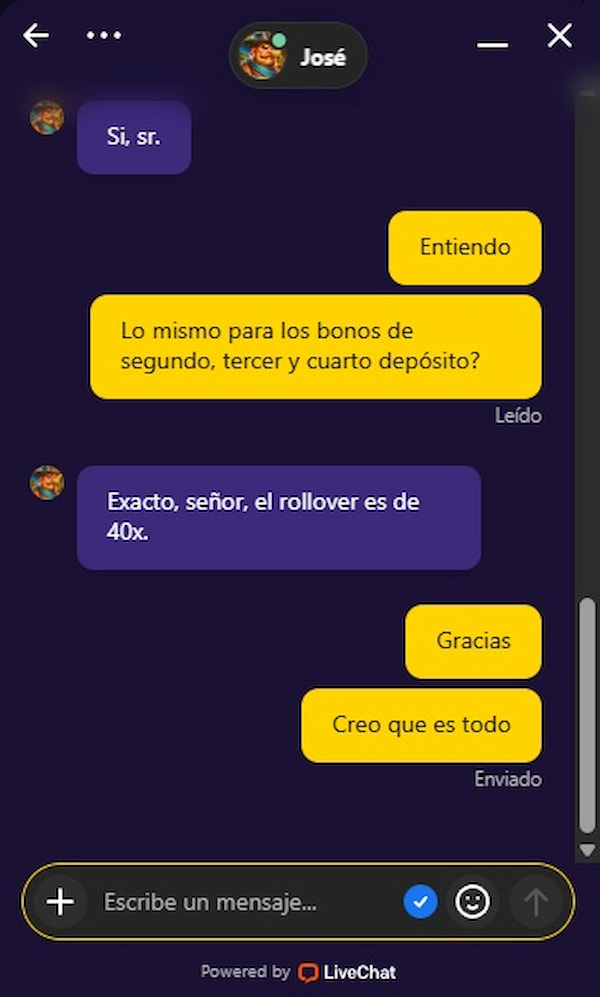
Task: Open the LiveChat powered-by link
Action: (348, 972)
